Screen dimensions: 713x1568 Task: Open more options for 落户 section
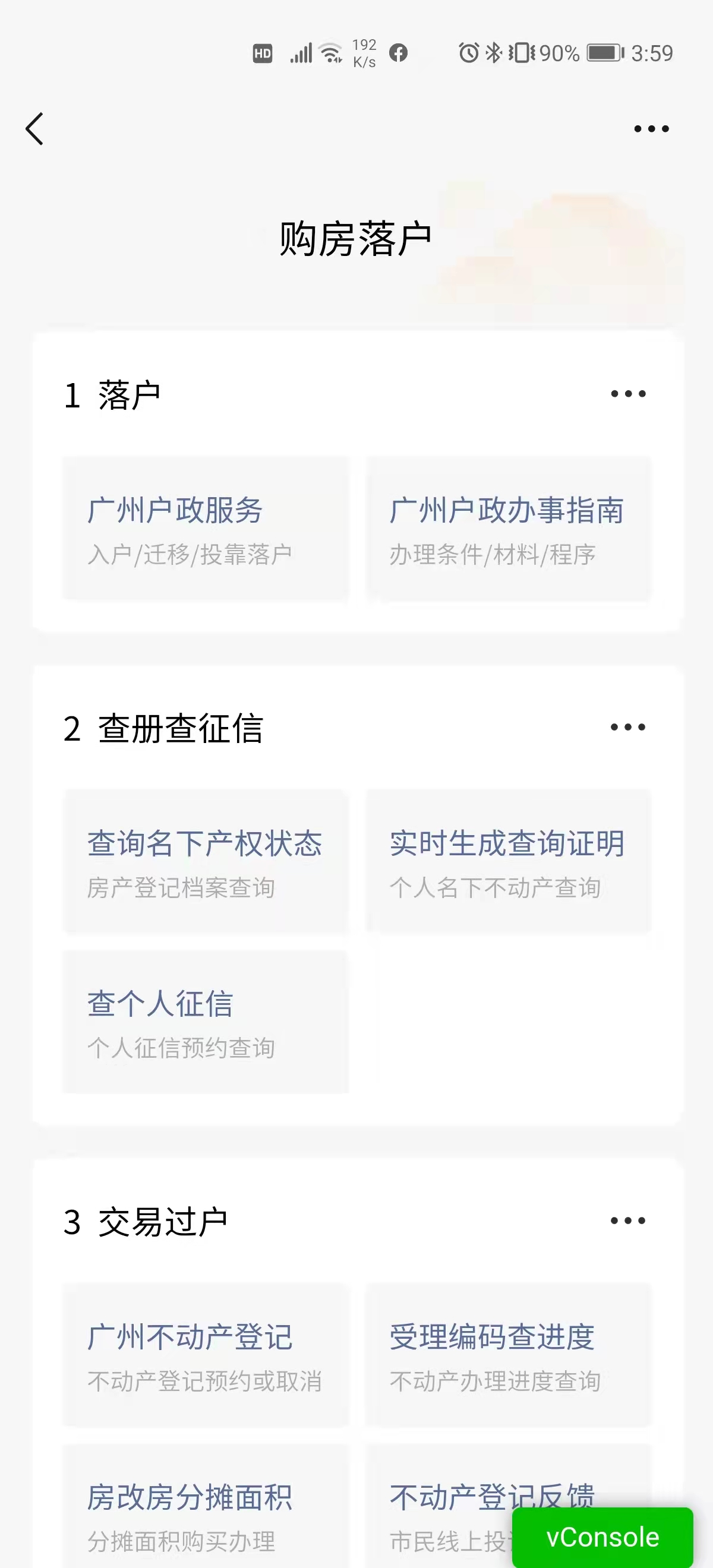point(628,394)
